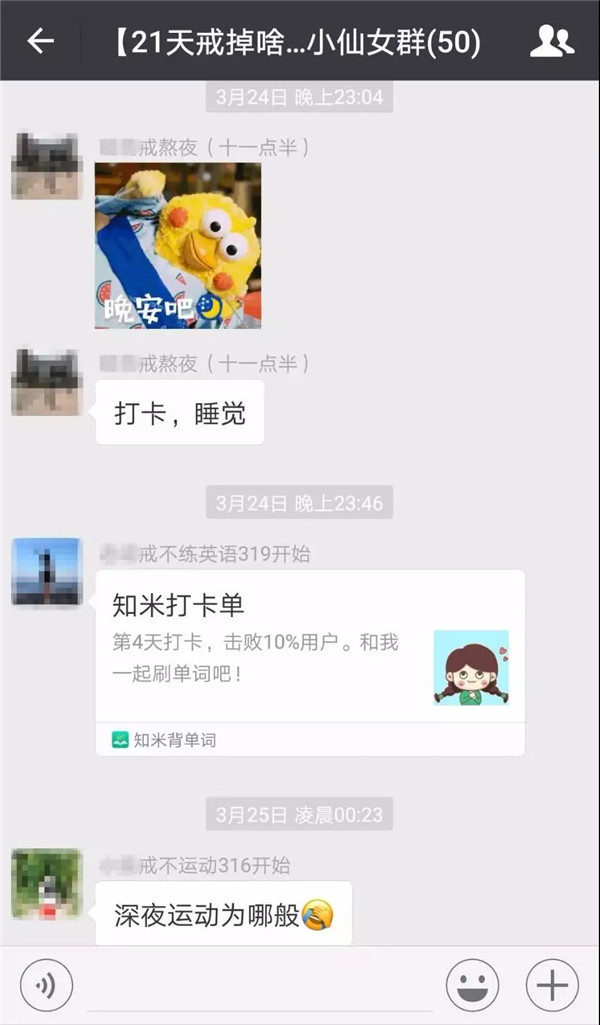600x1025 pixels.
Task: Go back from the group chat
Action: click(x=40, y=41)
